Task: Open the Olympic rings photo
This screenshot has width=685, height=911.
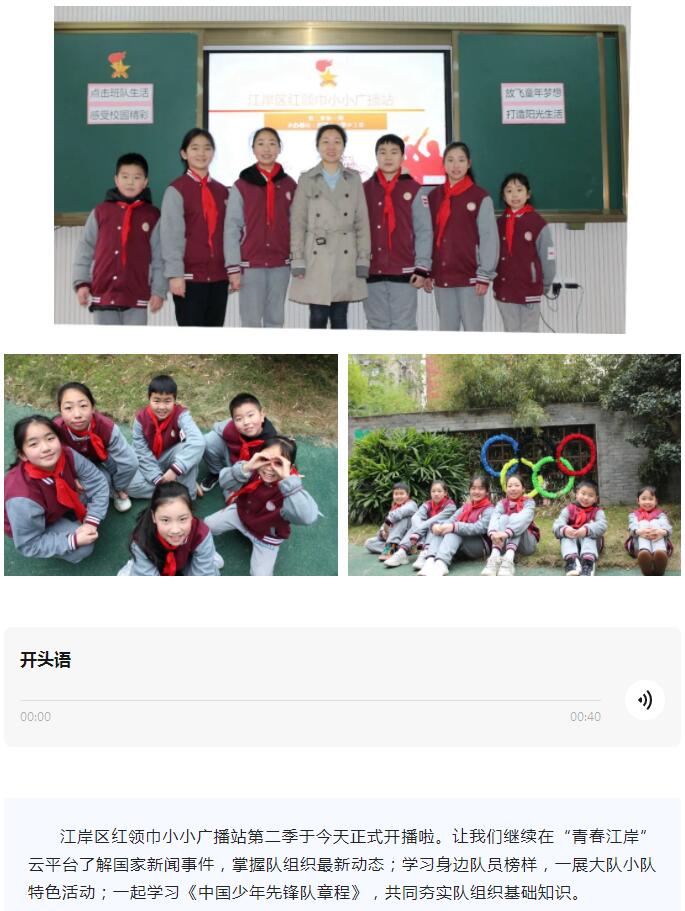Action: (x=514, y=465)
